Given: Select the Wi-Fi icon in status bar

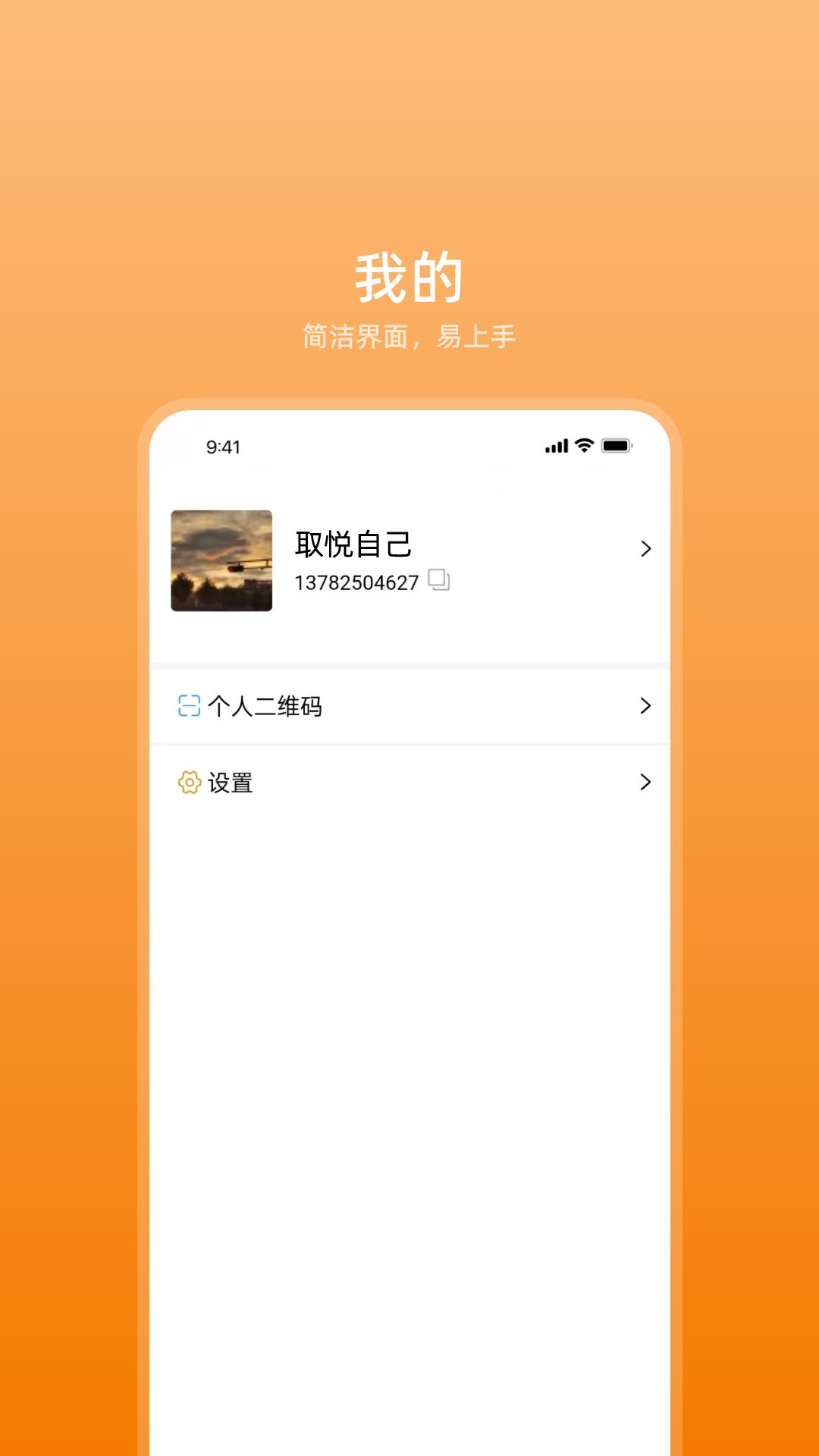Looking at the screenshot, I should 582,447.
